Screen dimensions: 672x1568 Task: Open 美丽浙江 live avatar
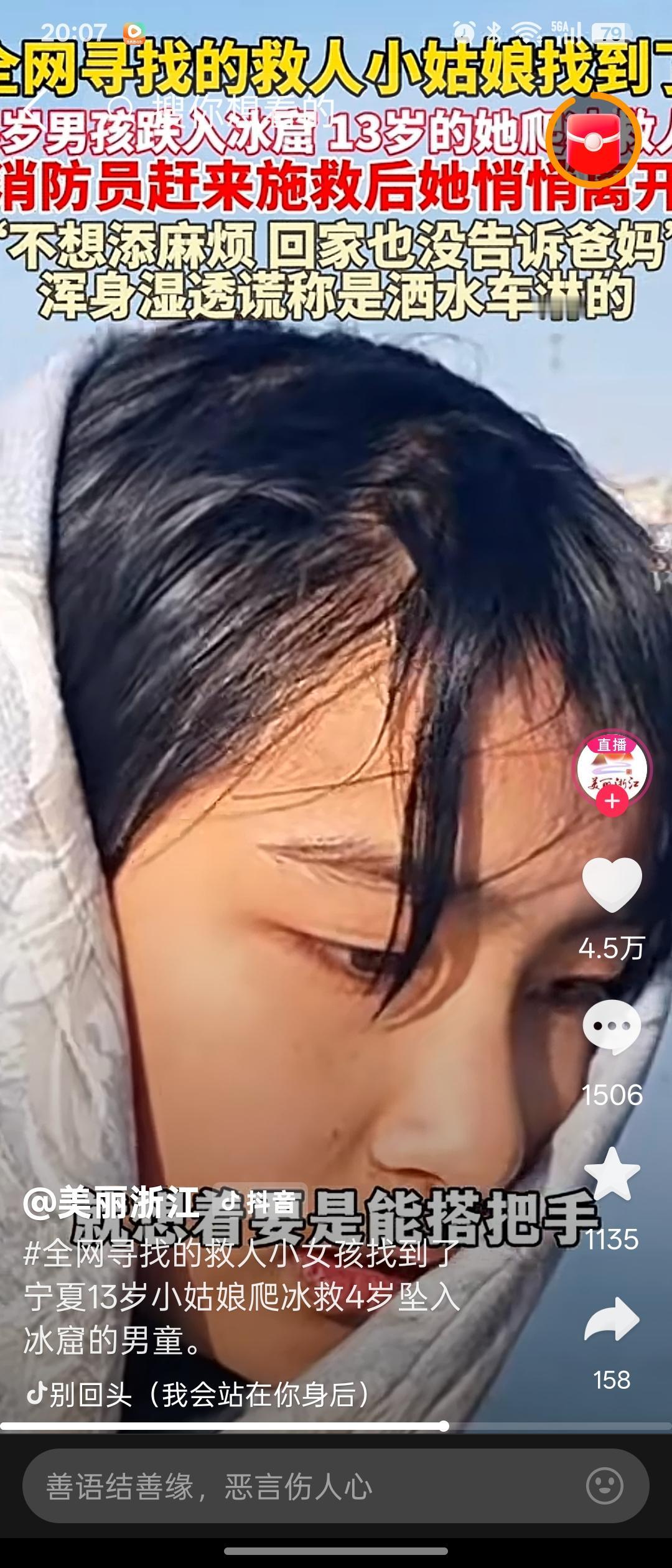[x=612, y=767]
